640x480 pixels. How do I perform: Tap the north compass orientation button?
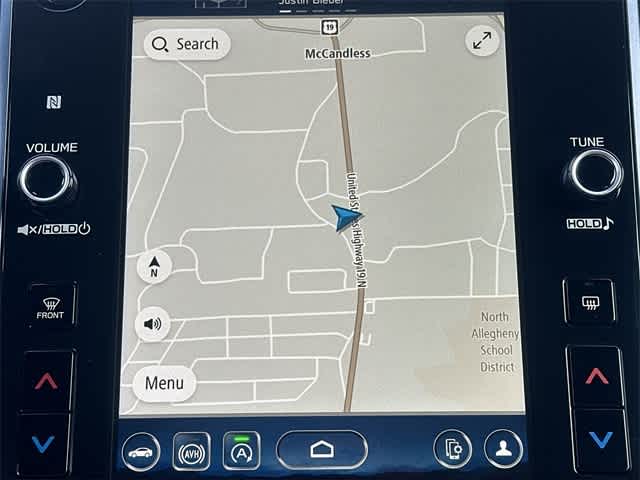click(x=154, y=267)
